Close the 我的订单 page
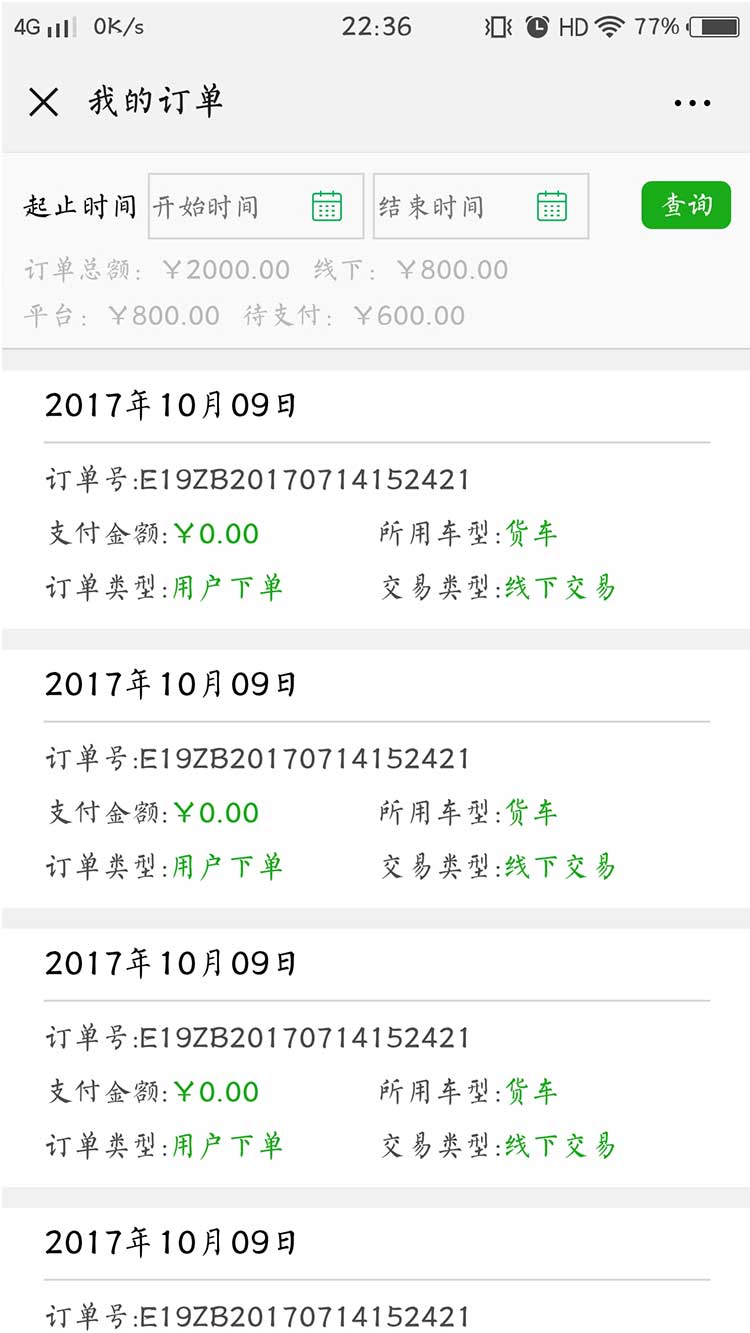 click(x=44, y=102)
